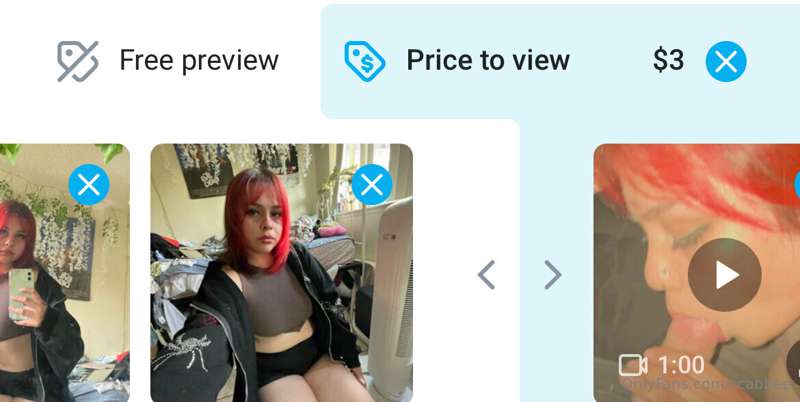The width and height of the screenshot is (800, 402).
Task: Clear the $3 price
Action: click(x=726, y=62)
